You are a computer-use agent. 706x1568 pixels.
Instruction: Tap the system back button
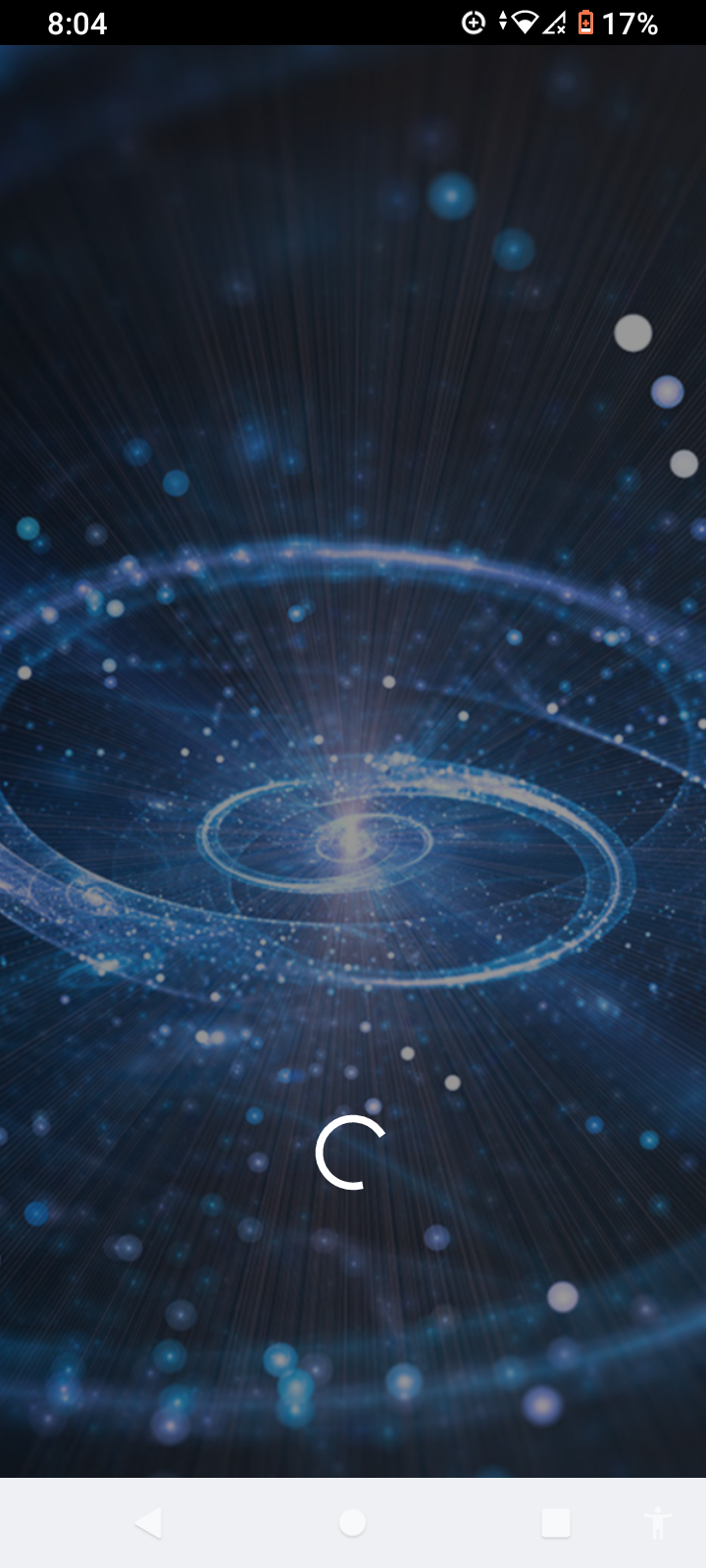(x=149, y=1523)
